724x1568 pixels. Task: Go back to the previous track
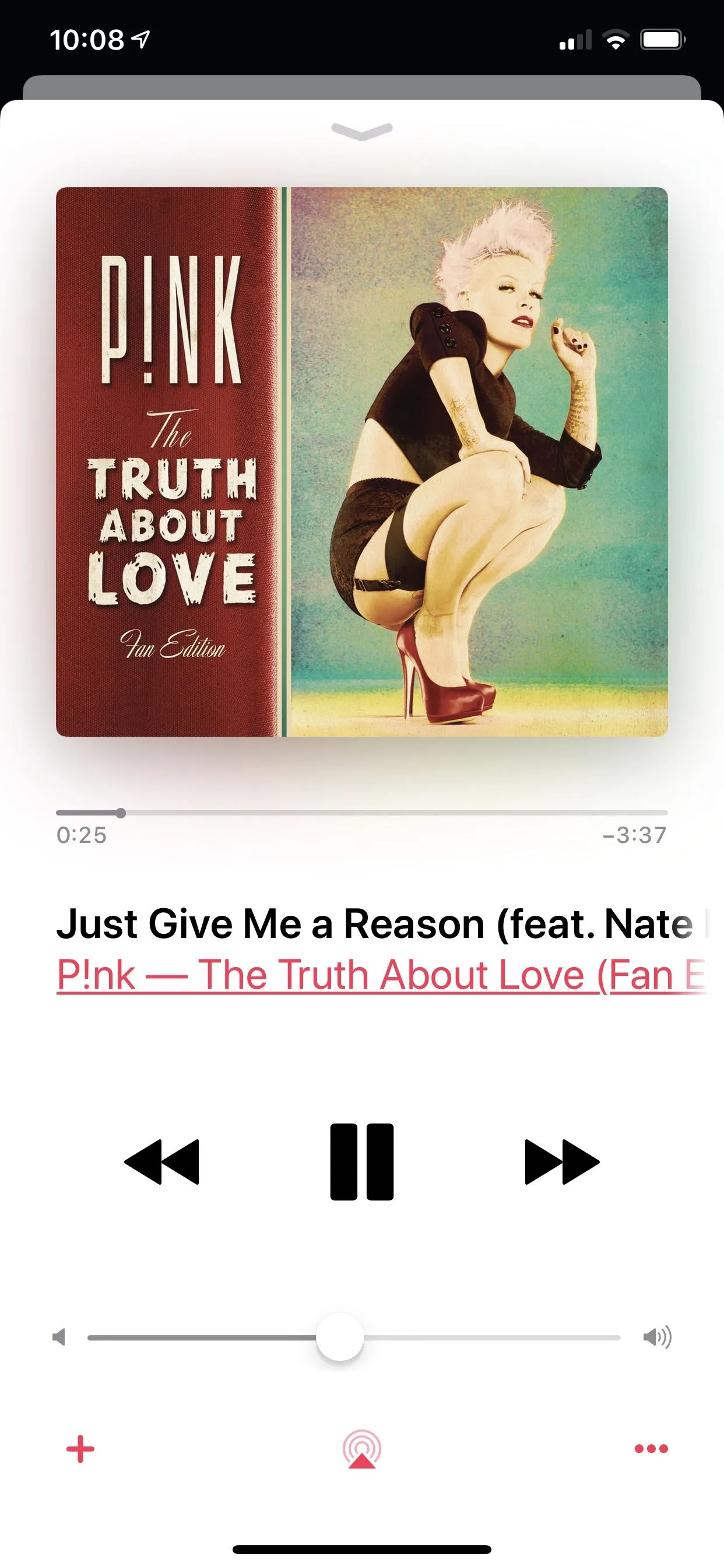click(162, 1161)
